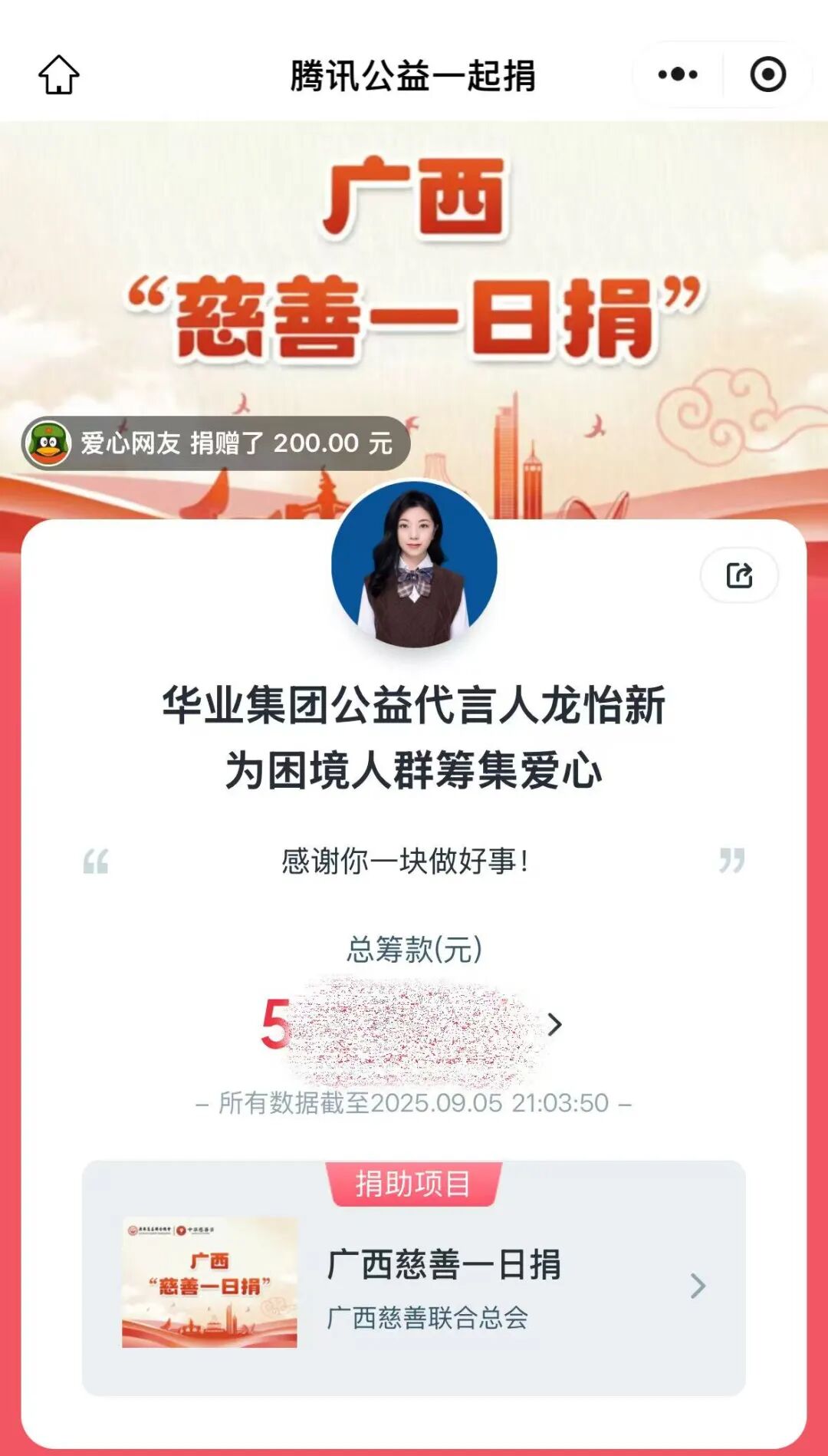828x1456 pixels.
Task: Share this fundraising page
Action: coord(739,575)
